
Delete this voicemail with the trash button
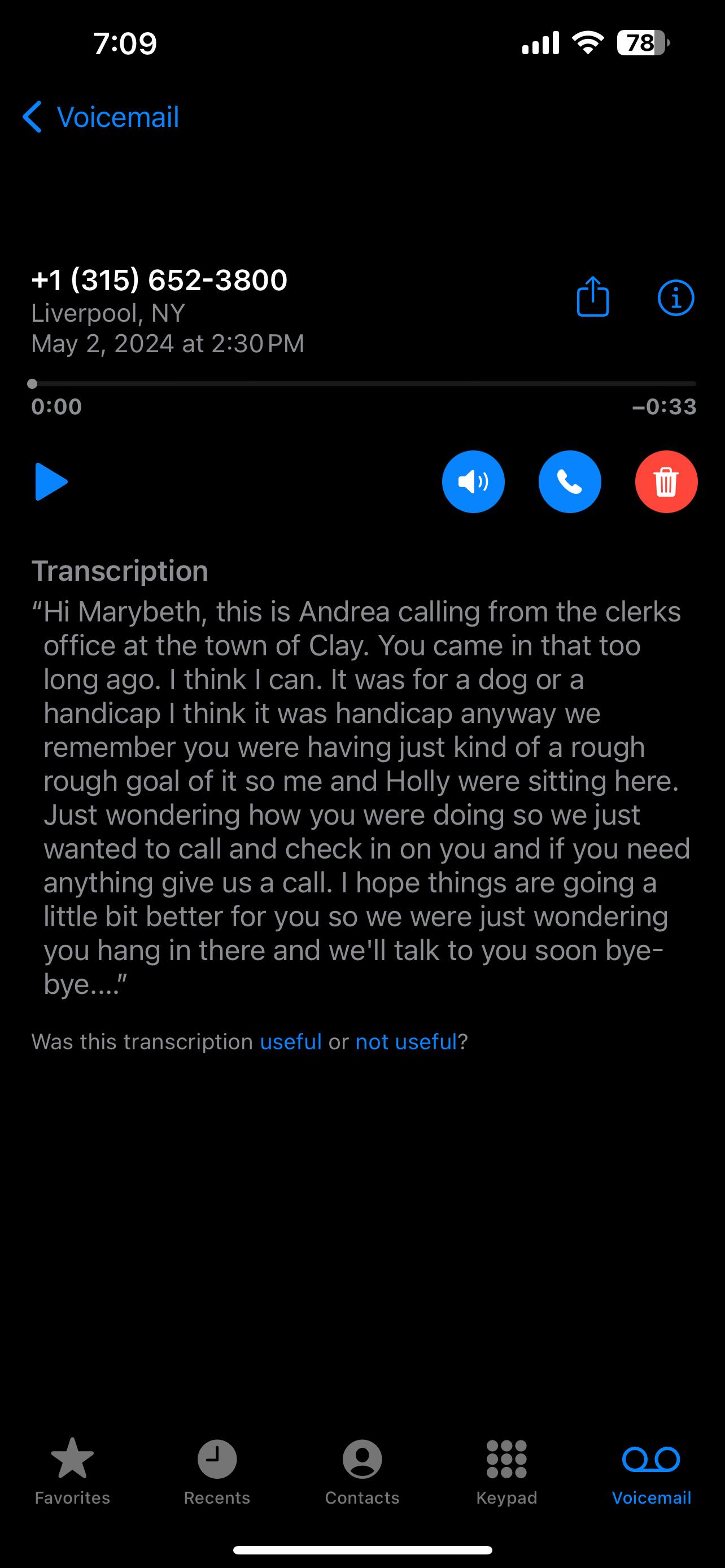[666, 481]
